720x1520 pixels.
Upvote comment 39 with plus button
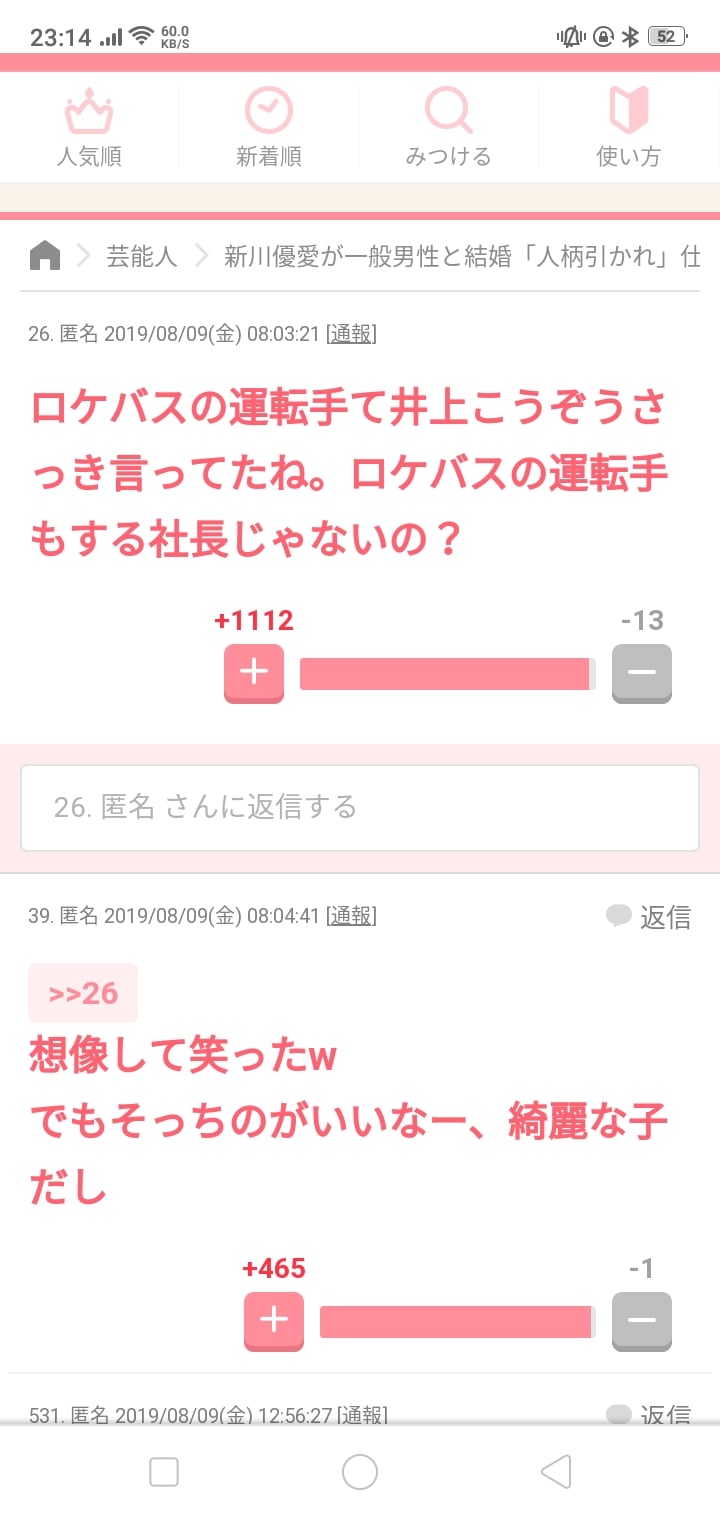[x=274, y=1321]
